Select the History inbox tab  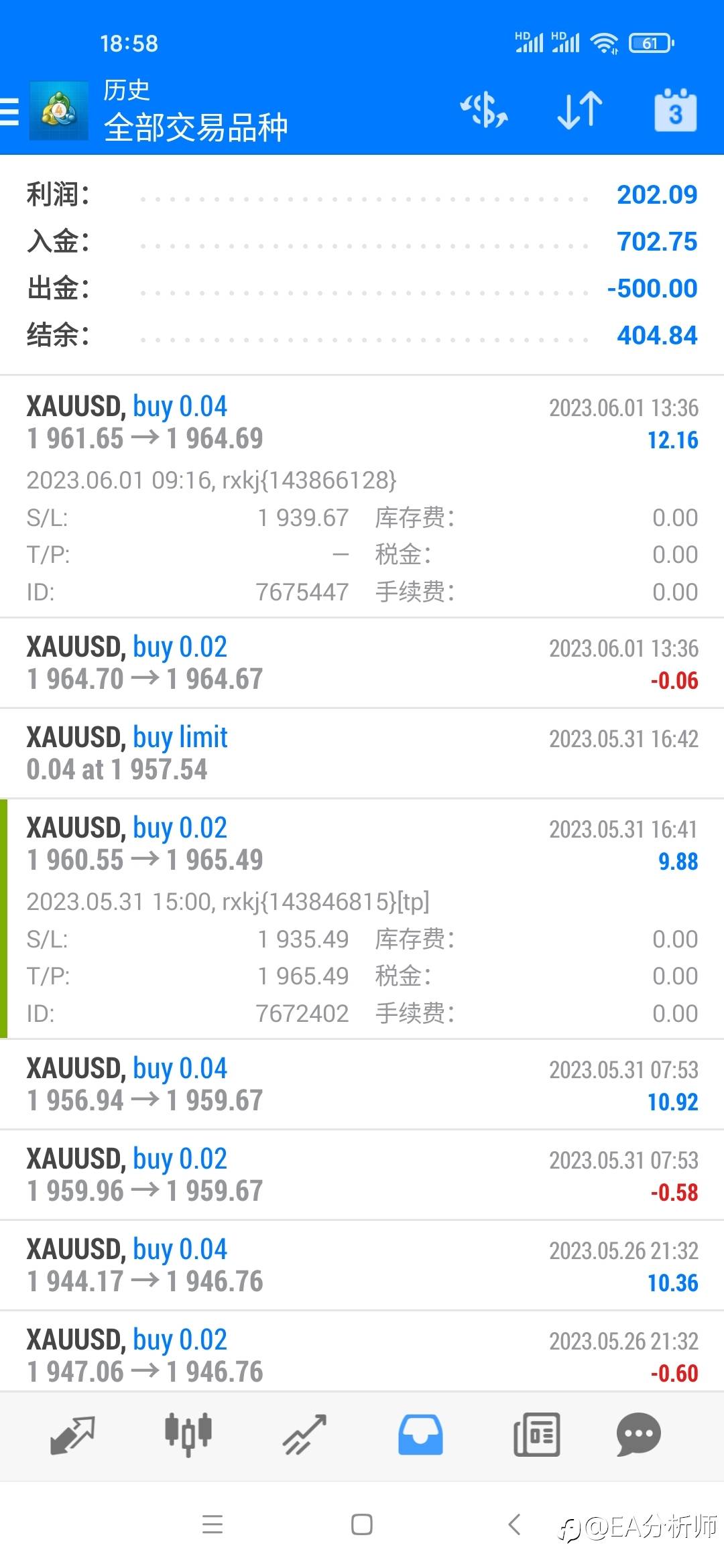[x=420, y=1435]
